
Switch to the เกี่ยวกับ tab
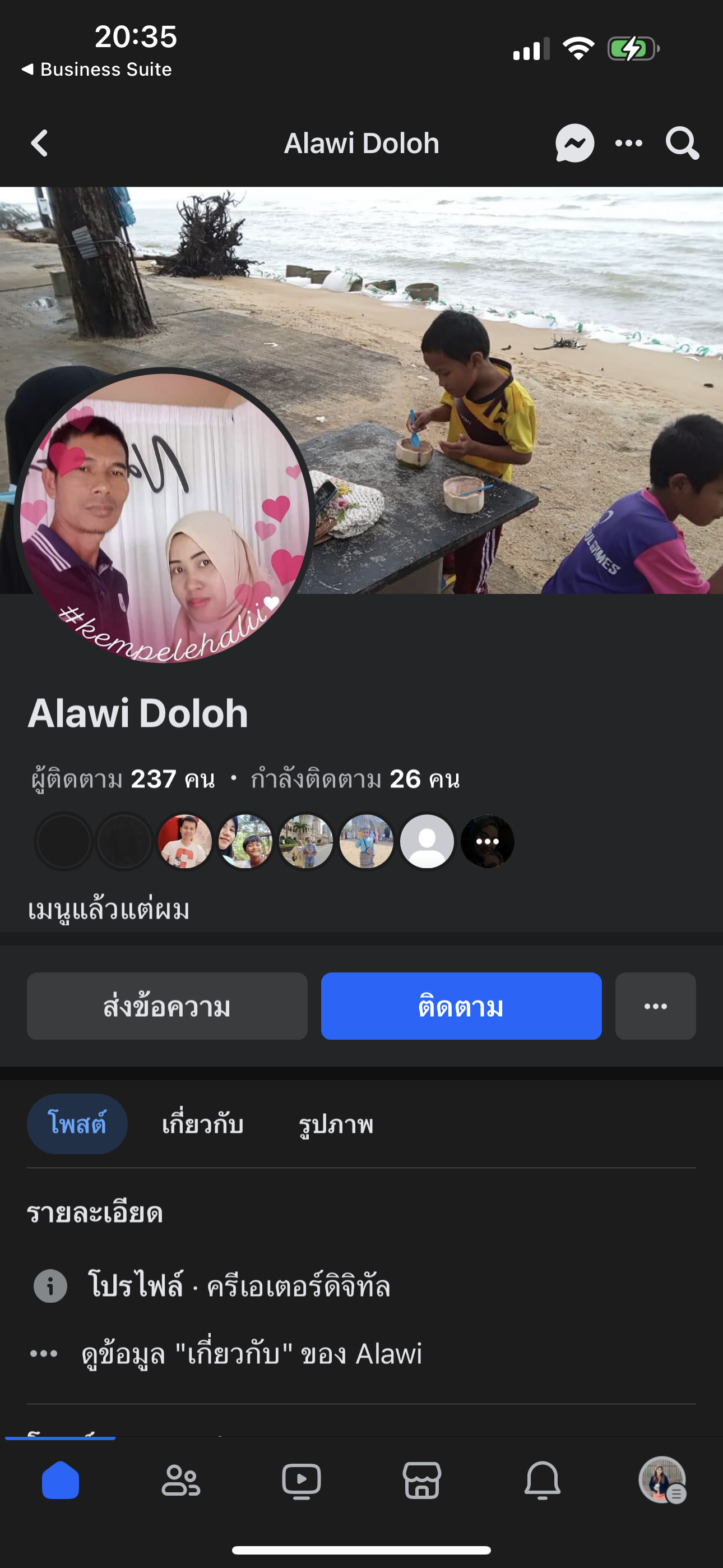(203, 1124)
